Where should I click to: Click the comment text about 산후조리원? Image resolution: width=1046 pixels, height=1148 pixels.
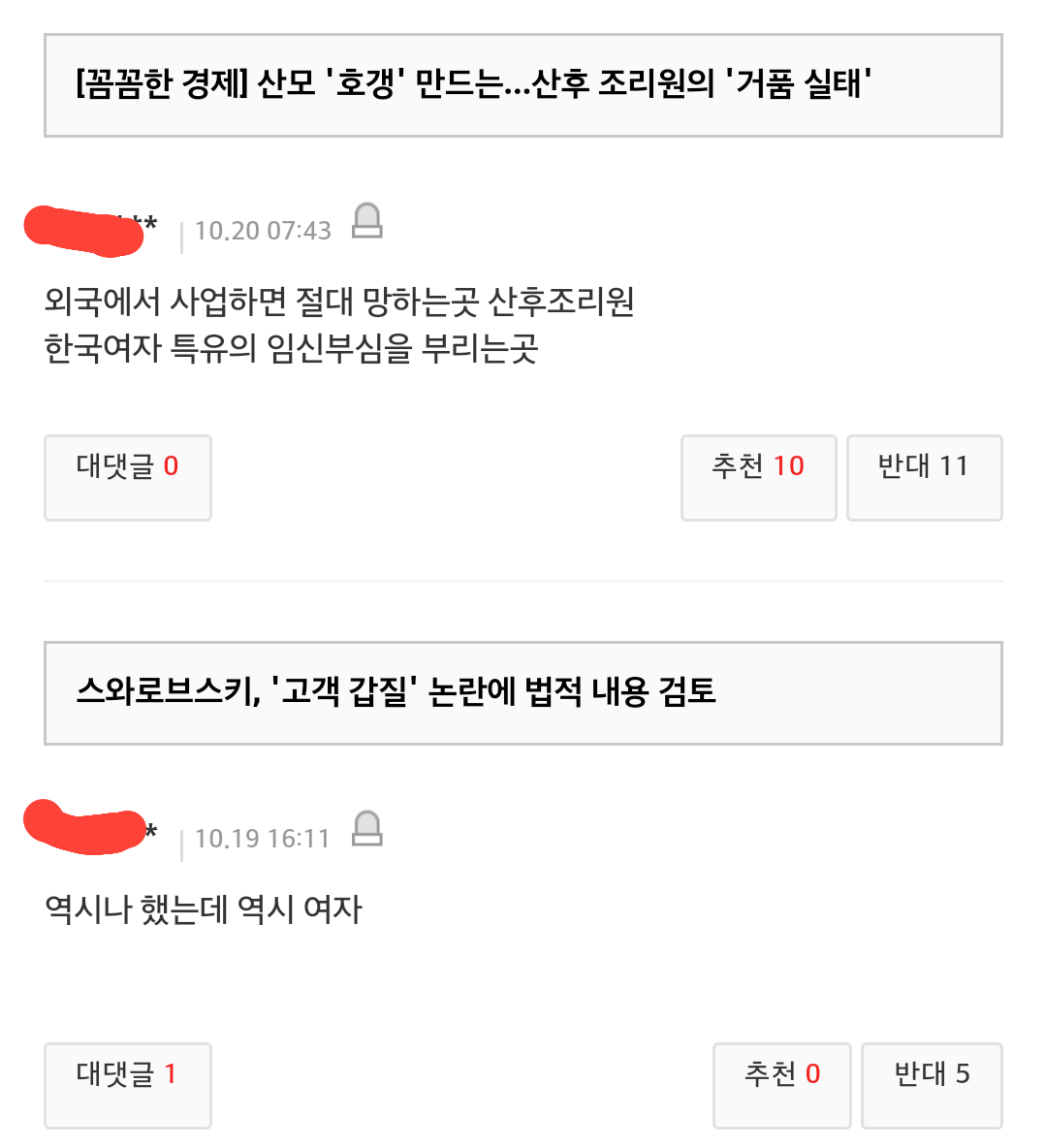(337, 323)
